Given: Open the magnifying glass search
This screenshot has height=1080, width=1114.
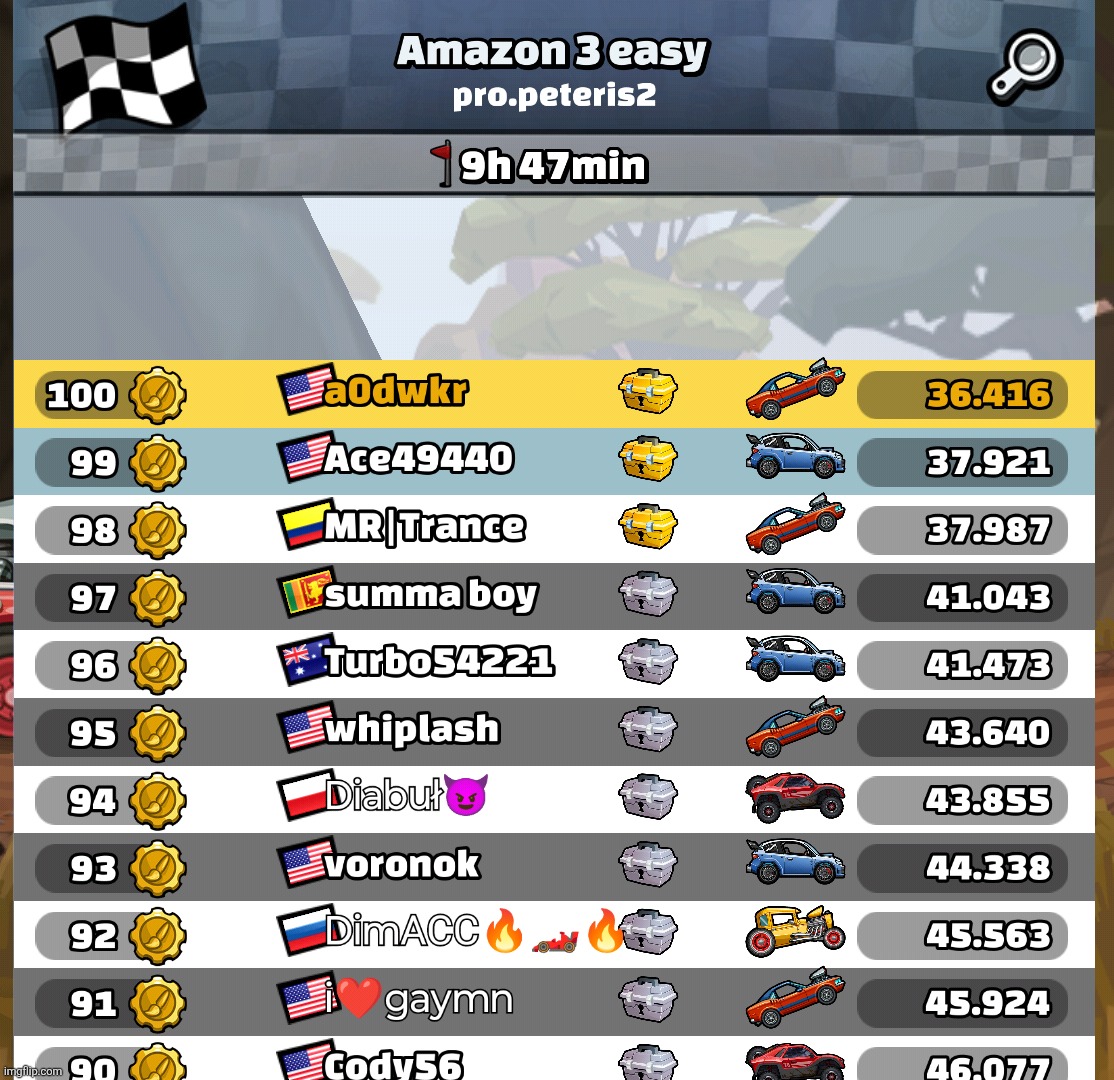Looking at the screenshot, I should pos(1024,67).
